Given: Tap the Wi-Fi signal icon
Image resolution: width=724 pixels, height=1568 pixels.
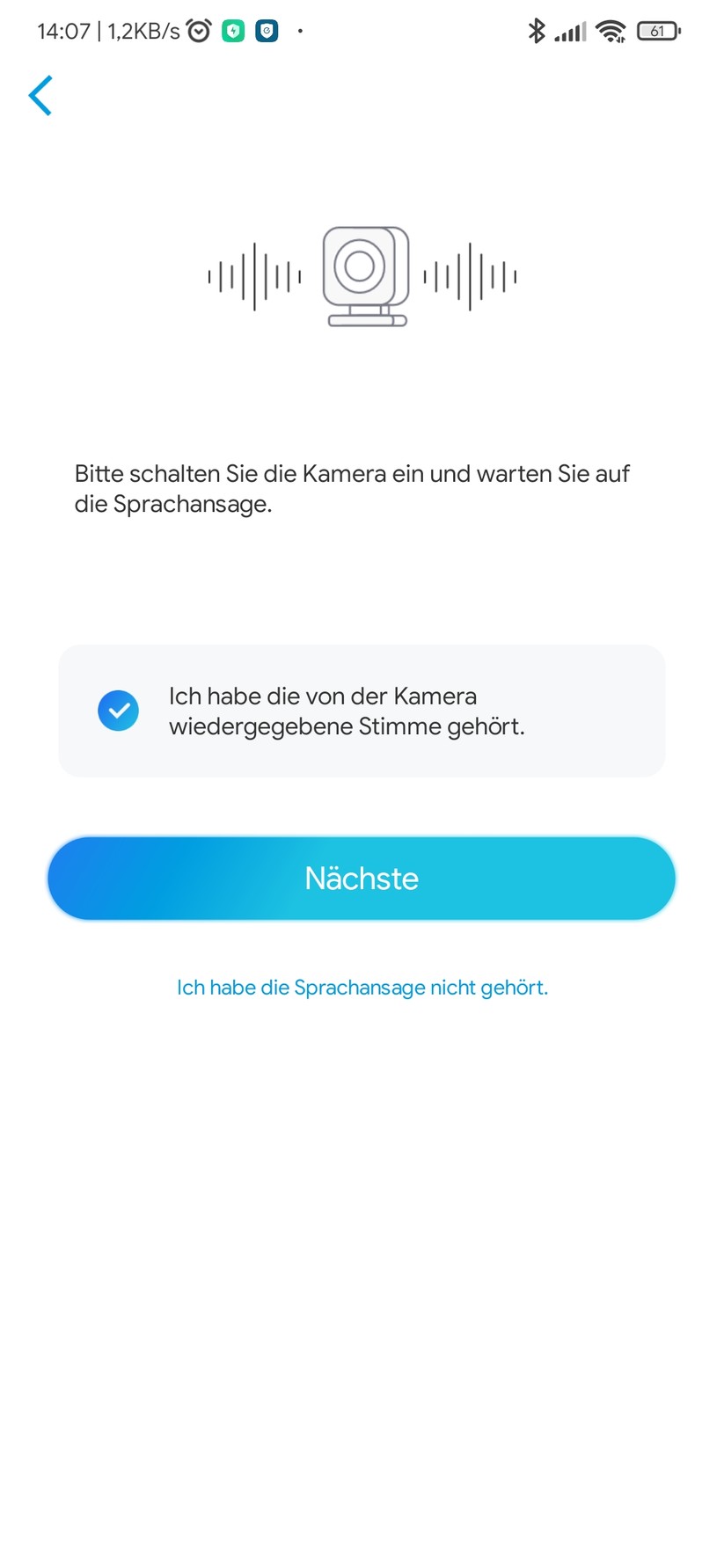Looking at the screenshot, I should [x=612, y=31].
